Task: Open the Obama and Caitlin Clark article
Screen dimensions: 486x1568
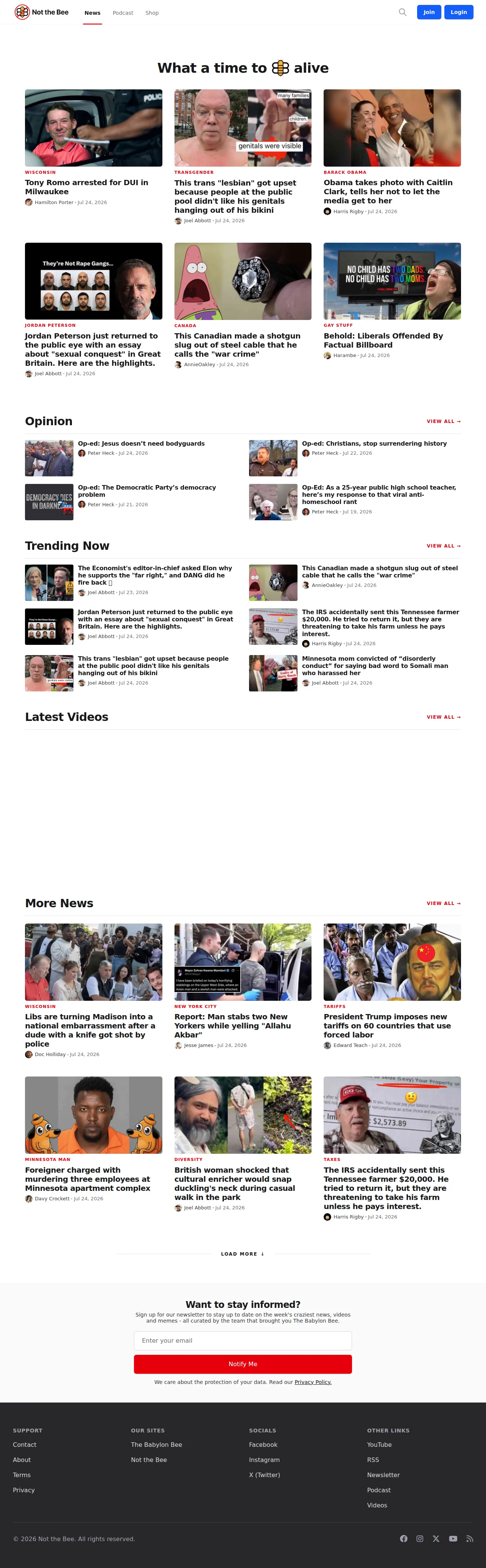Action: click(388, 191)
